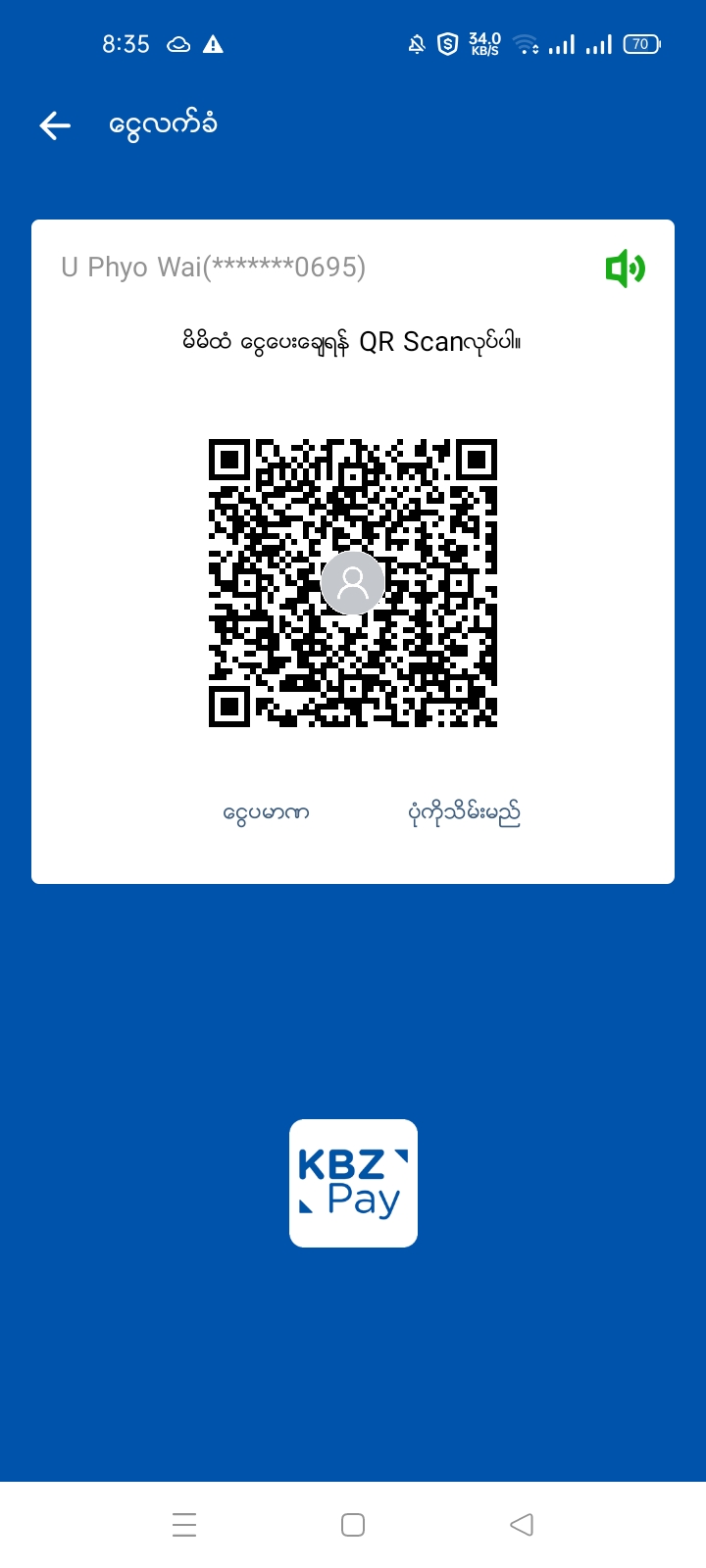The image size is (706, 1568).
Task: Save the QR image with ပုံကိုသိမ်းမည်
Action: click(x=464, y=812)
